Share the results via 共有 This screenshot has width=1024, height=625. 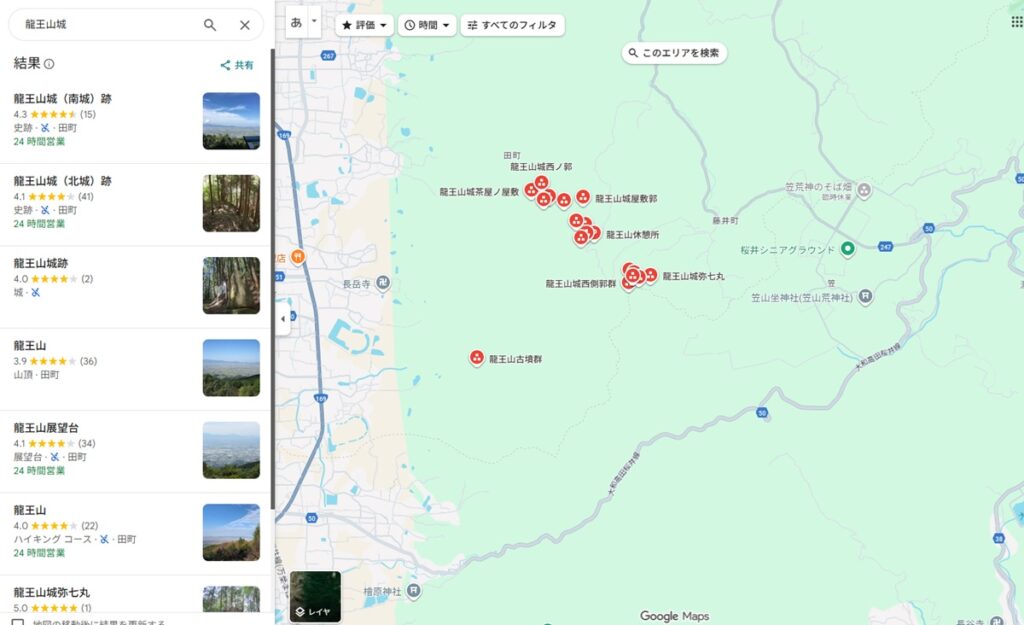(238, 65)
